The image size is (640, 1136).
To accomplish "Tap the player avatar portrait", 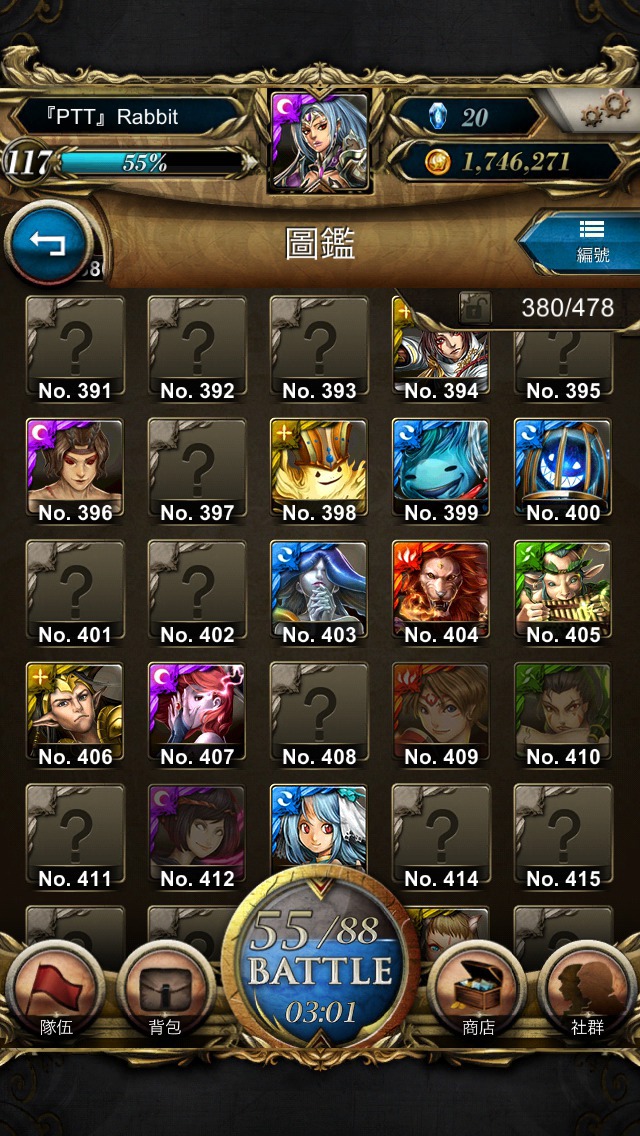I will tap(320, 140).
